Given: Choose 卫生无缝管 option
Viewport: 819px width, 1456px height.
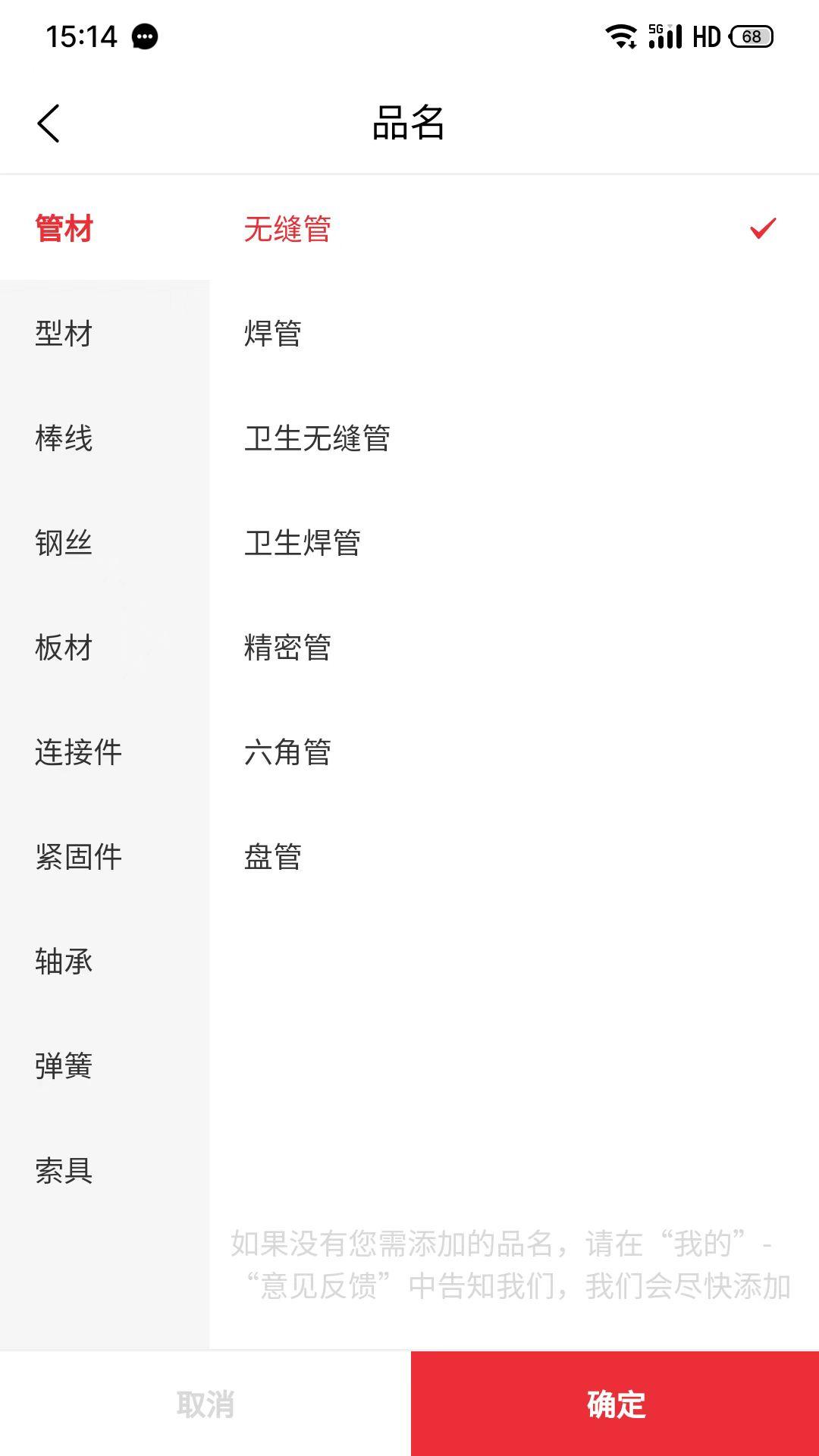Looking at the screenshot, I should click(x=317, y=438).
